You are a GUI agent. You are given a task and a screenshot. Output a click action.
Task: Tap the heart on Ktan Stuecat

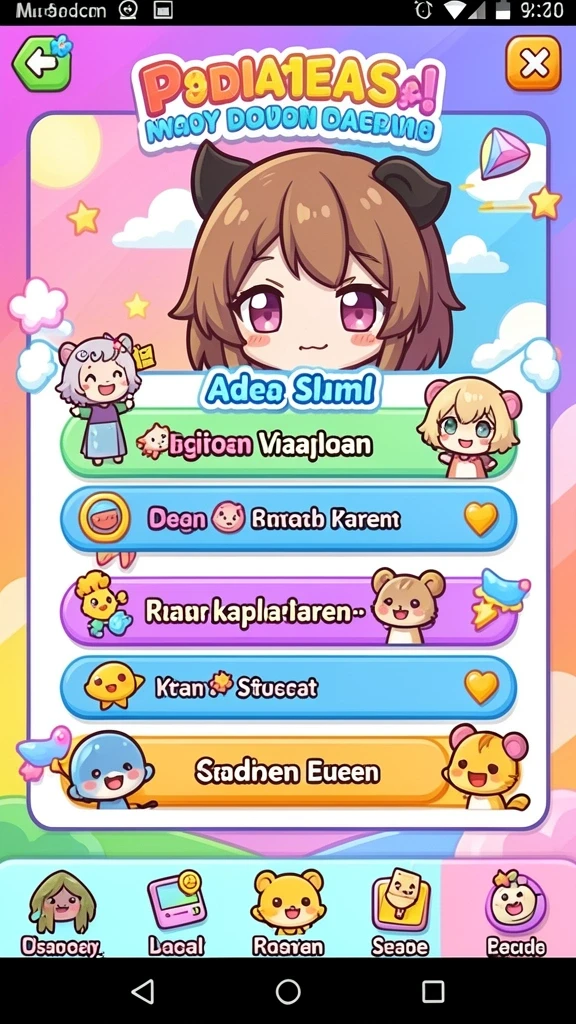point(481,687)
